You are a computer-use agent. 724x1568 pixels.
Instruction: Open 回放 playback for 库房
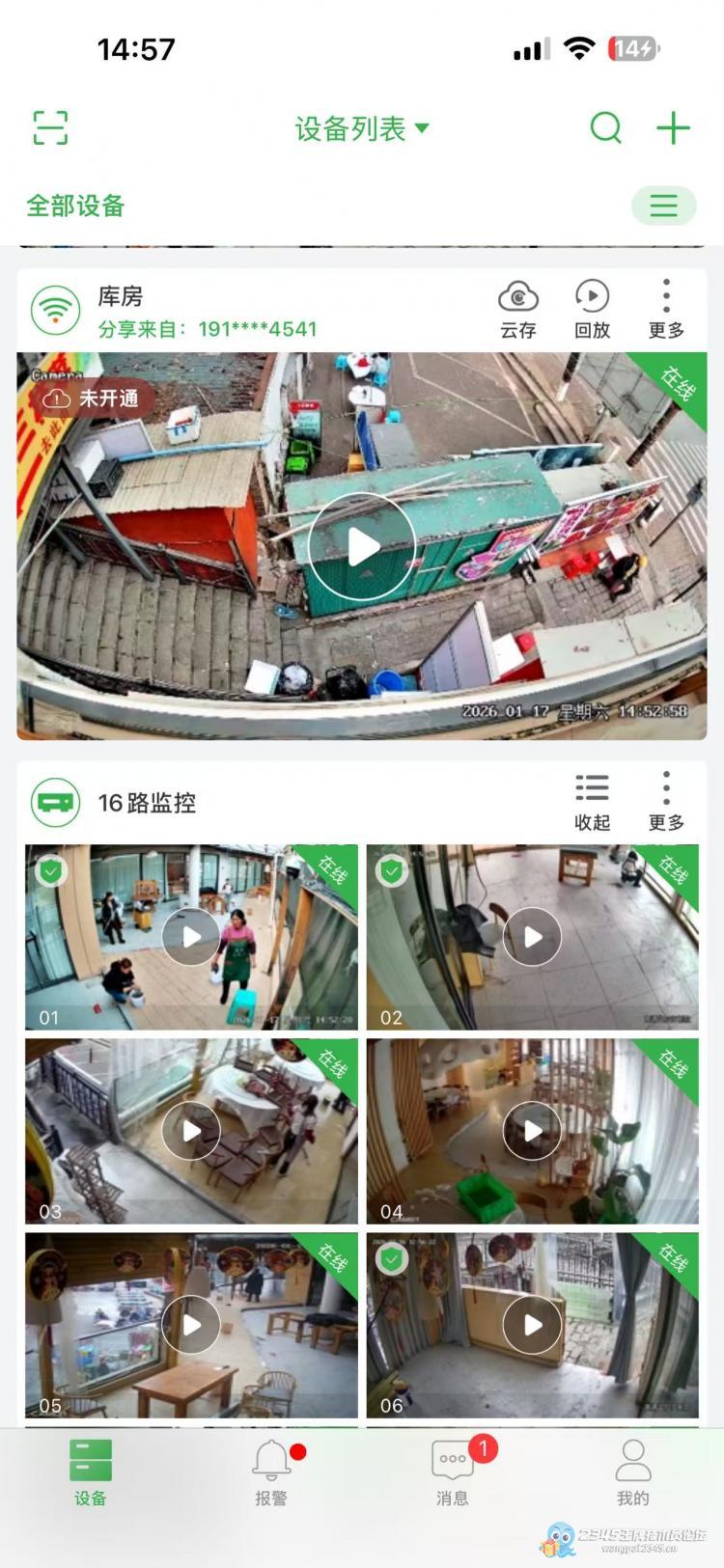pyautogui.click(x=592, y=310)
